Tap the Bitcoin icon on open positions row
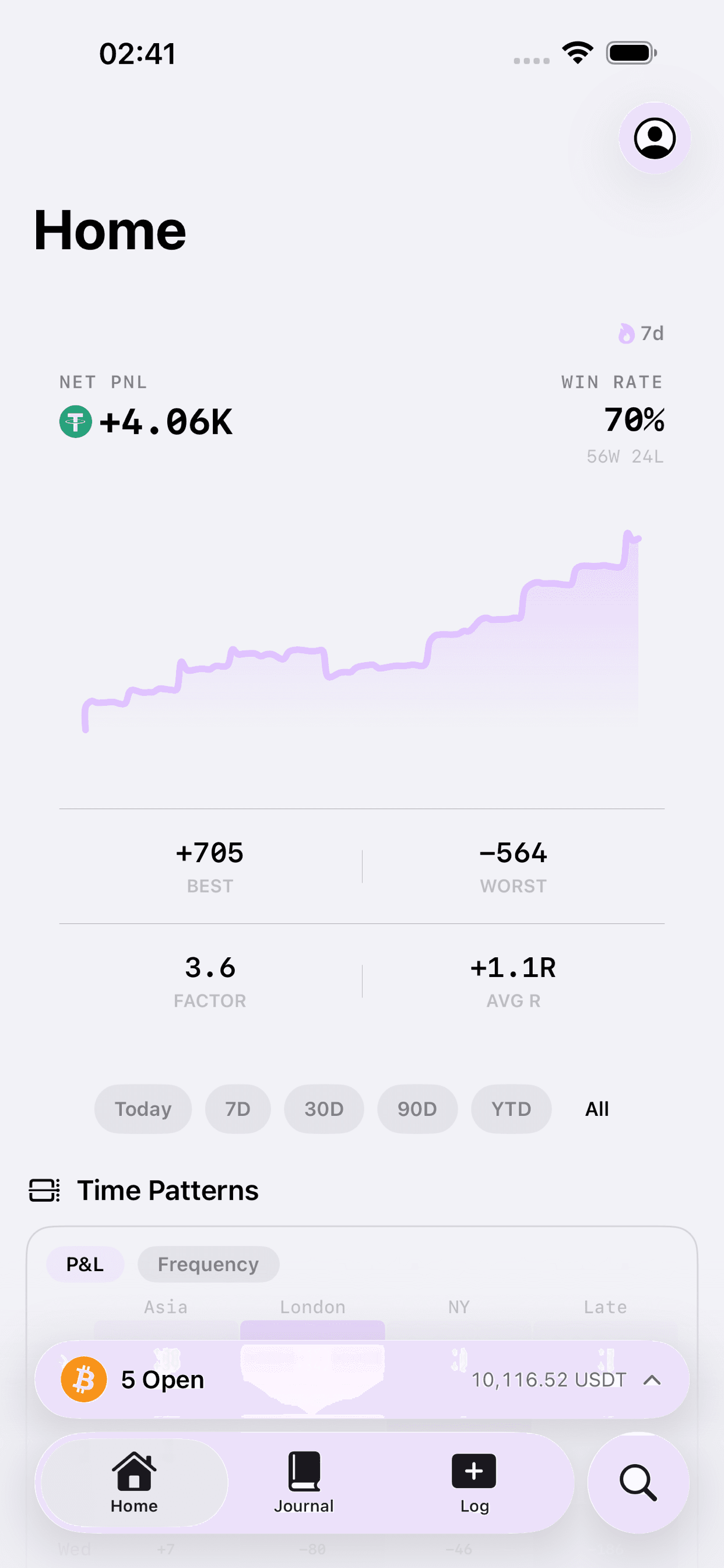724x1568 pixels. (x=84, y=1380)
